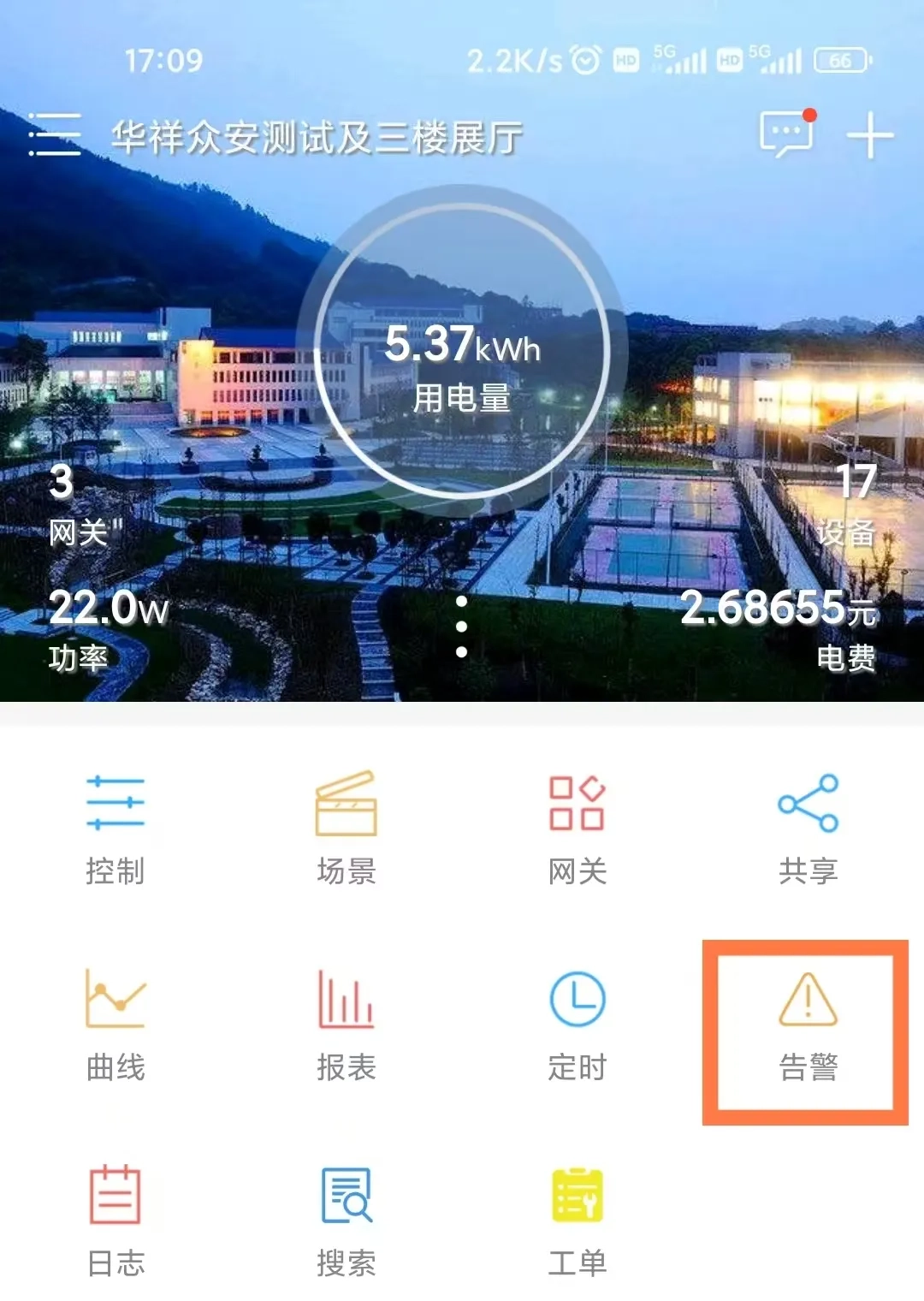Open 定时 timer settings
The width and height of the screenshot is (924, 1301).
pyautogui.click(x=577, y=1023)
